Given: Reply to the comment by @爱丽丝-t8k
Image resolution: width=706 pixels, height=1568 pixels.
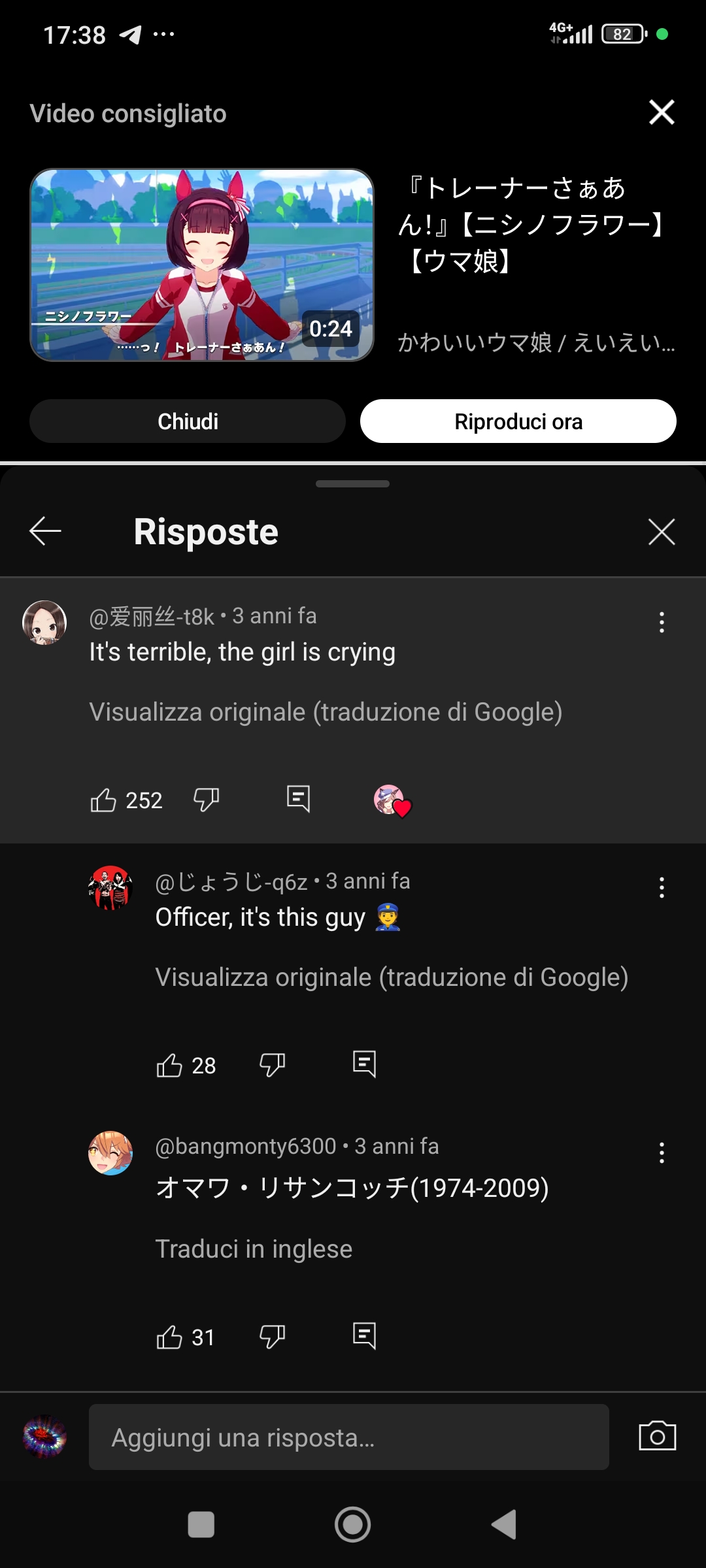Looking at the screenshot, I should pos(298,798).
